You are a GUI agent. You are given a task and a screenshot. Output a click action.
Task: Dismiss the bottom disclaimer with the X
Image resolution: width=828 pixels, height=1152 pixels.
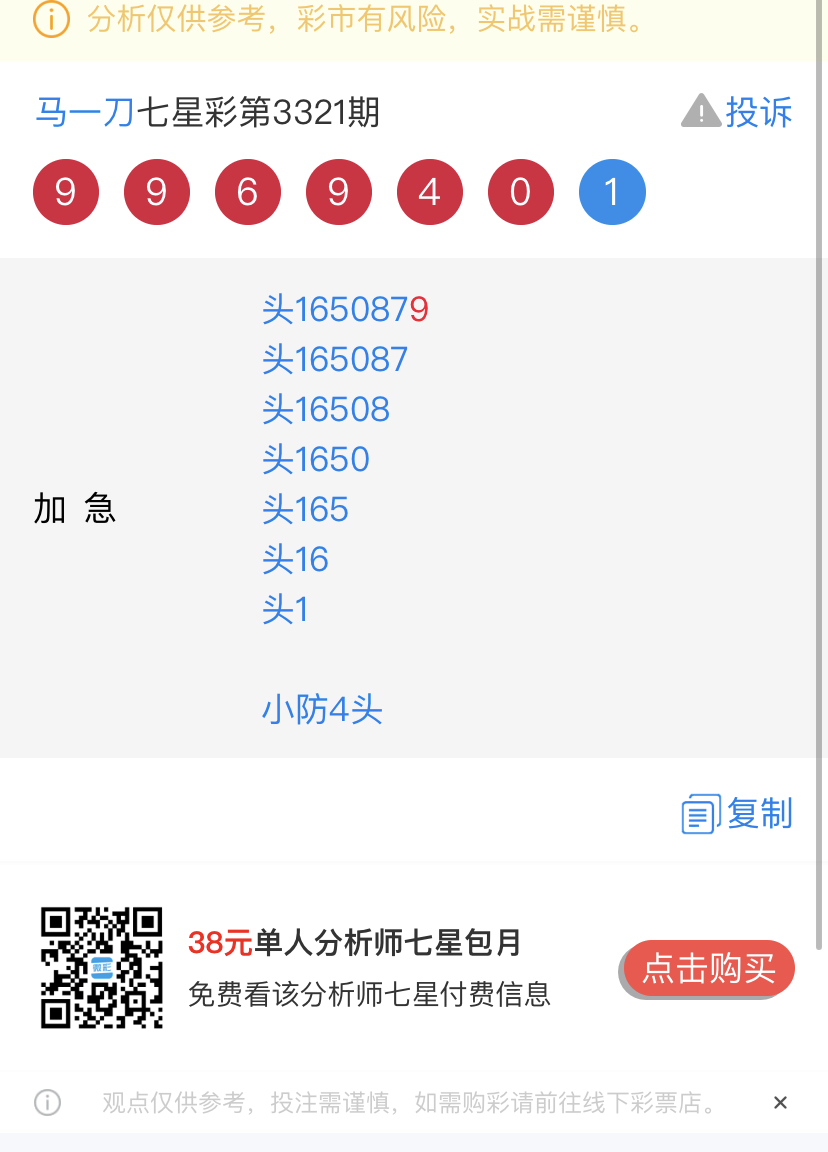(780, 1101)
